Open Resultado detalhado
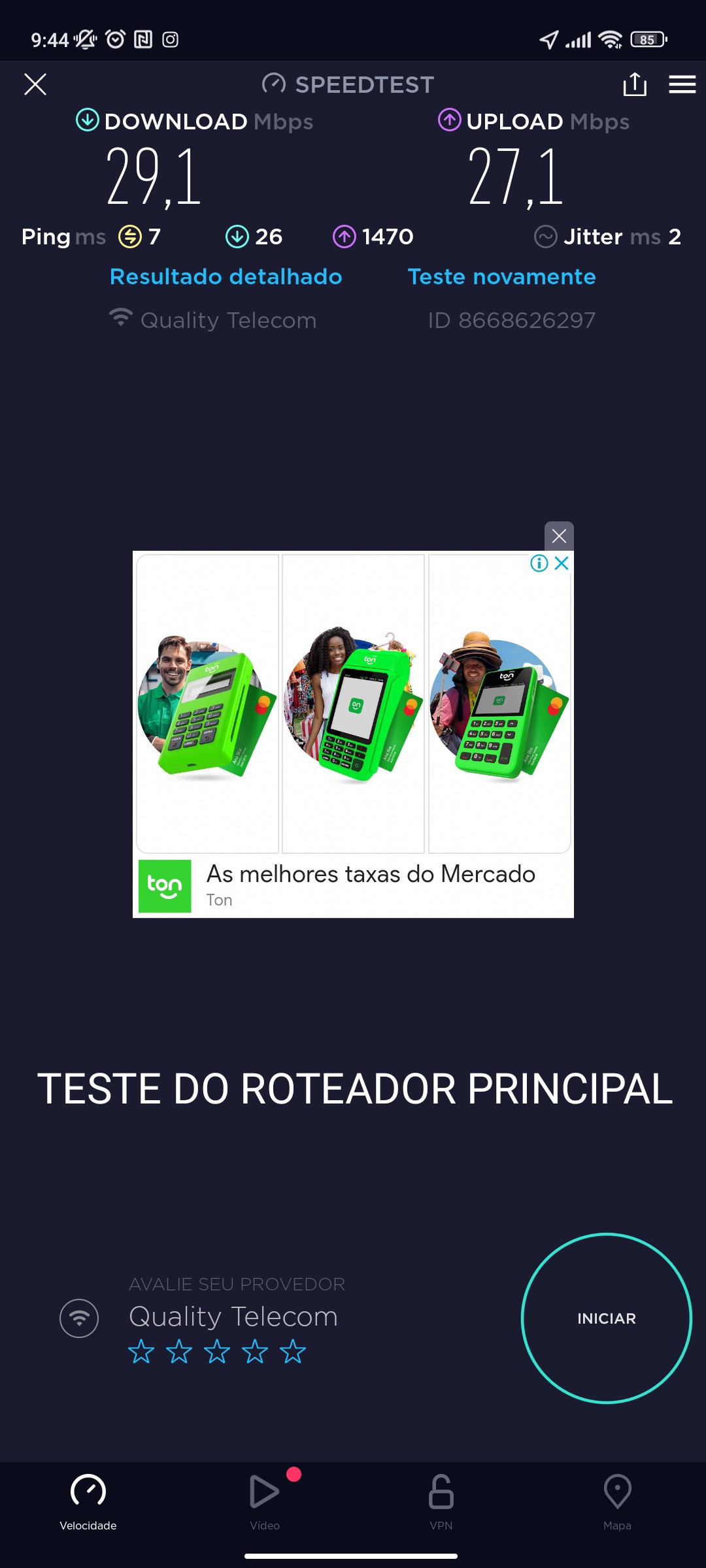The height and width of the screenshot is (1568, 706). click(226, 276)
